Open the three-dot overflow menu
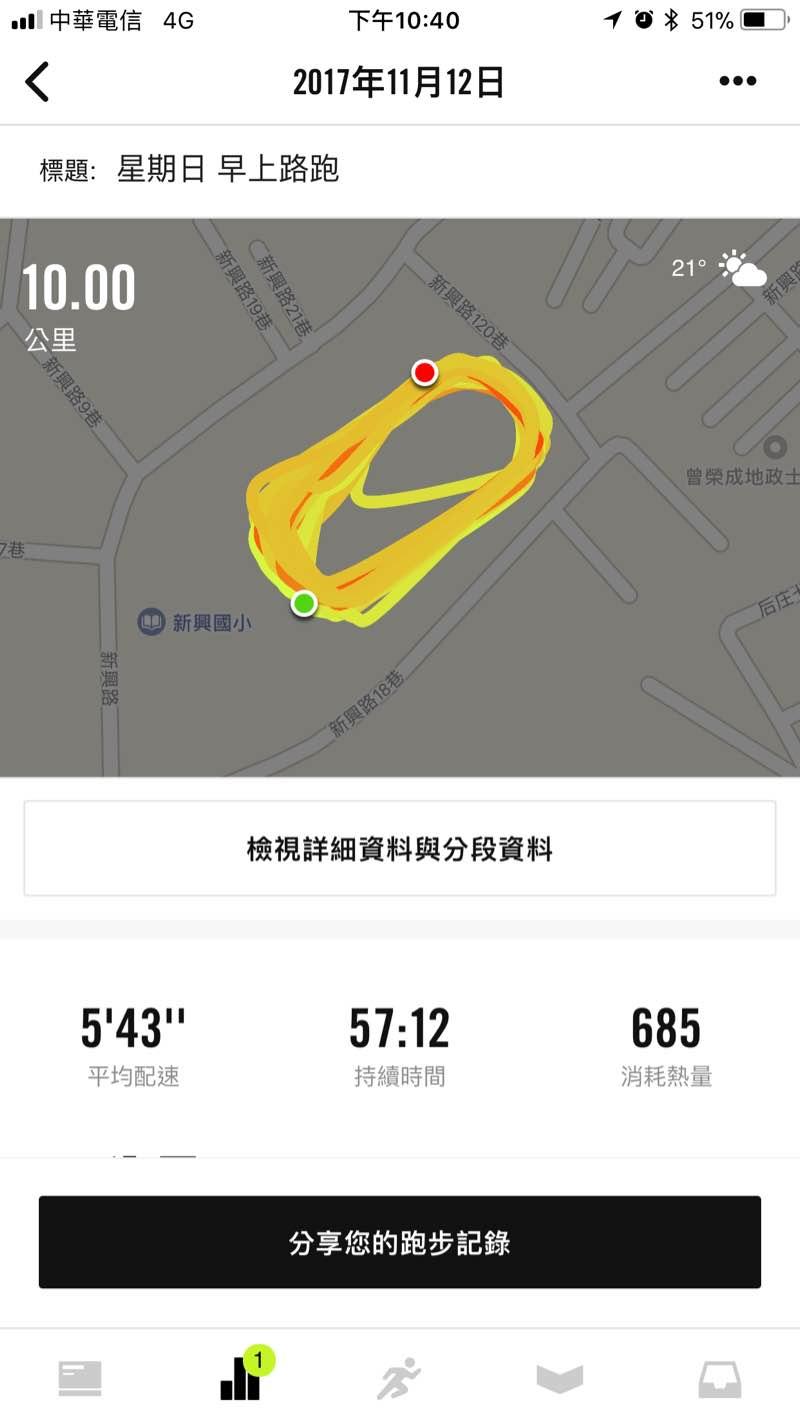 (737, 82)
